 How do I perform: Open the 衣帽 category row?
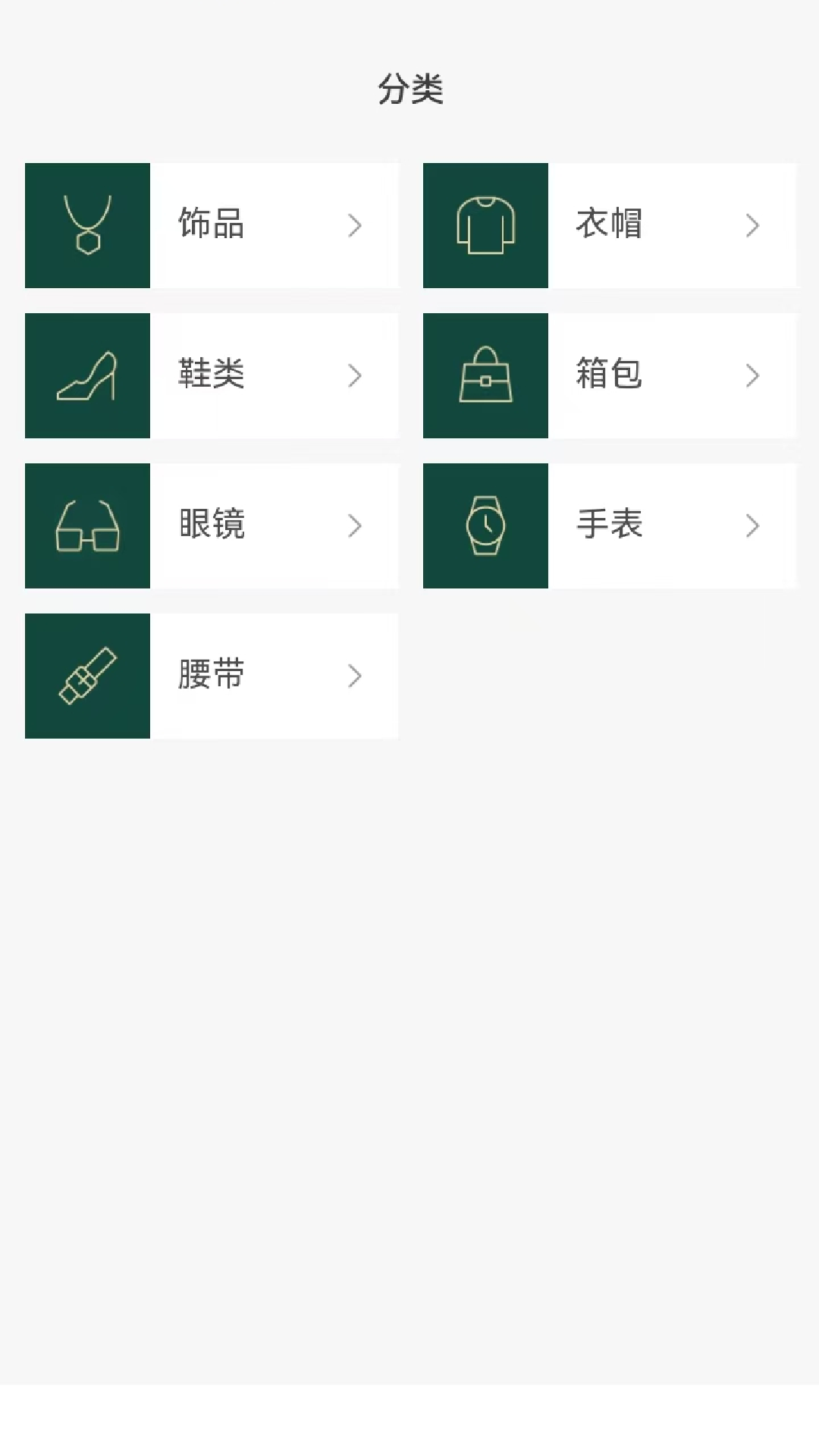610,225
